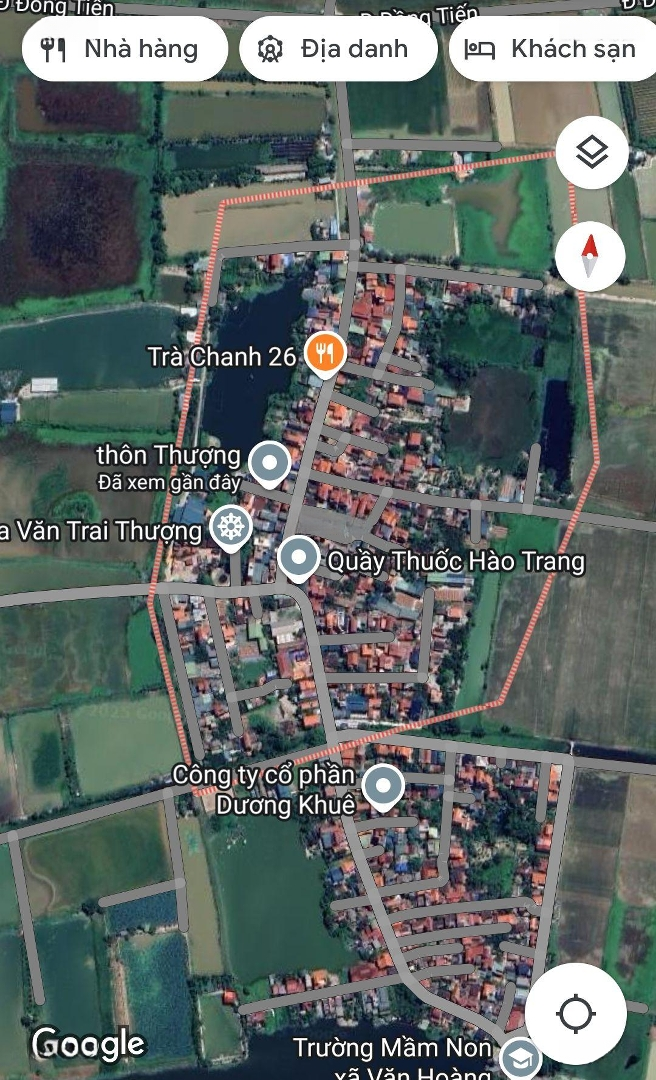Viewport: 656px width, 1080px height.
Task: Select the Nhà hàng chip
Action: point(125,49)
